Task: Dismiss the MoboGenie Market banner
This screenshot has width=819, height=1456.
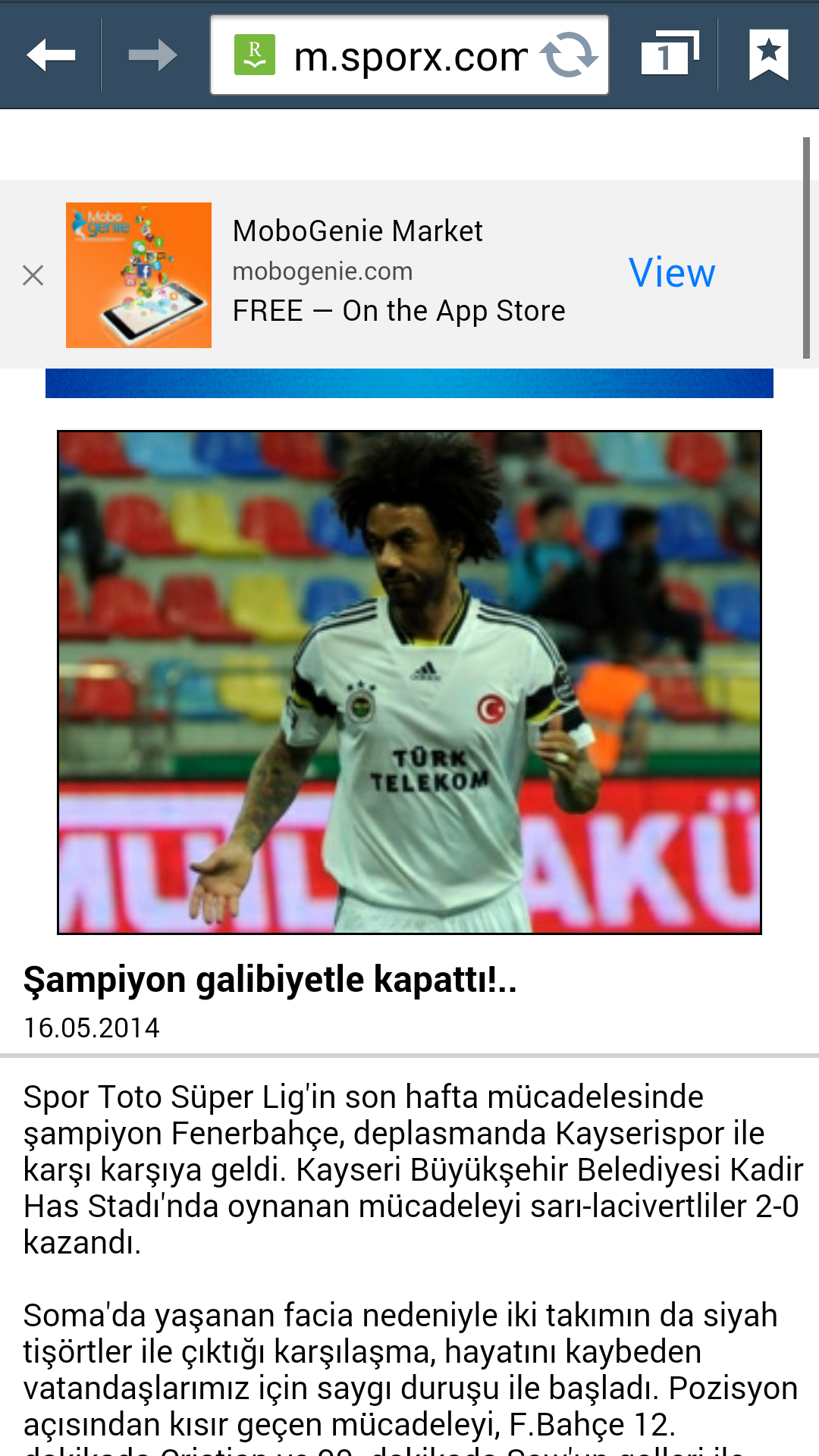Action: point(33,275)
